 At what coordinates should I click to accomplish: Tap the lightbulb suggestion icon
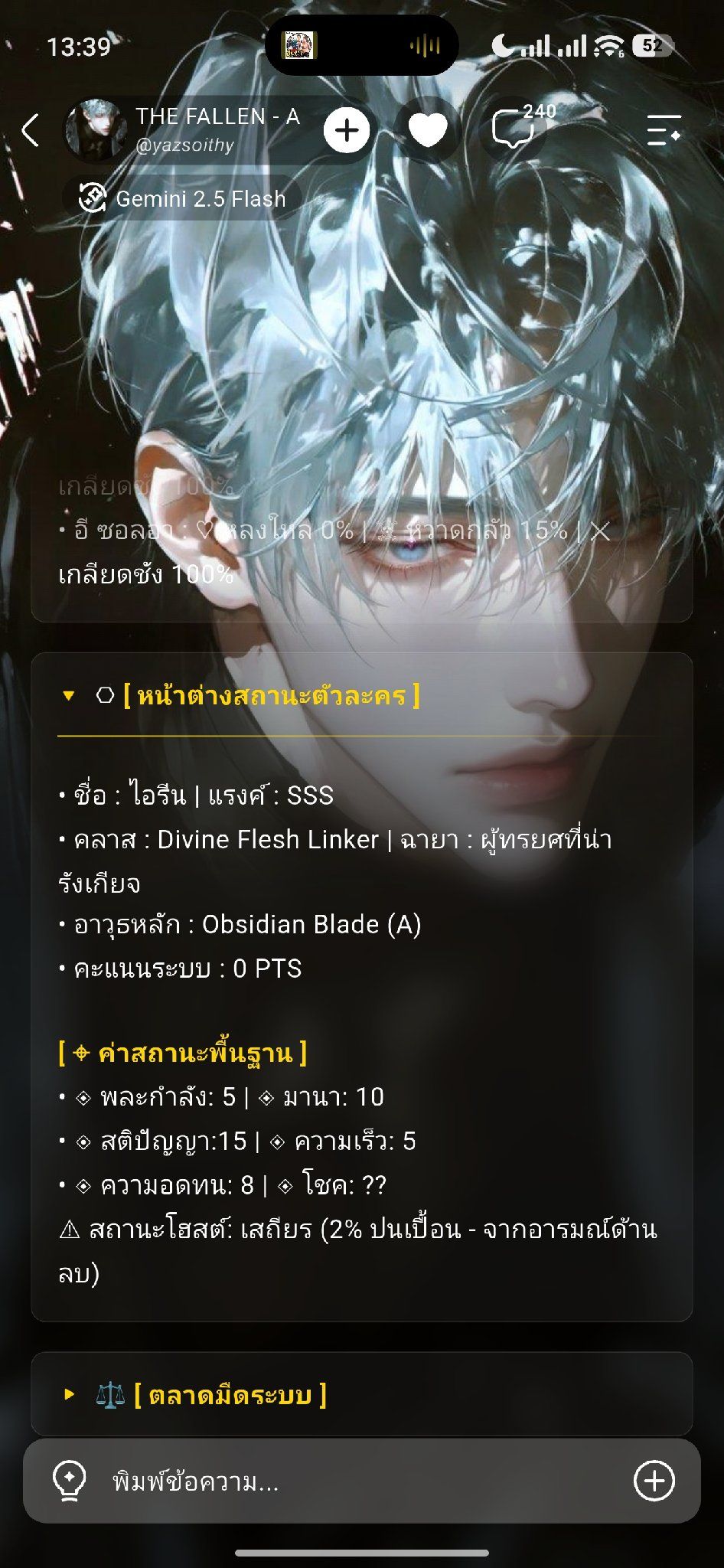click(68, 1480)
